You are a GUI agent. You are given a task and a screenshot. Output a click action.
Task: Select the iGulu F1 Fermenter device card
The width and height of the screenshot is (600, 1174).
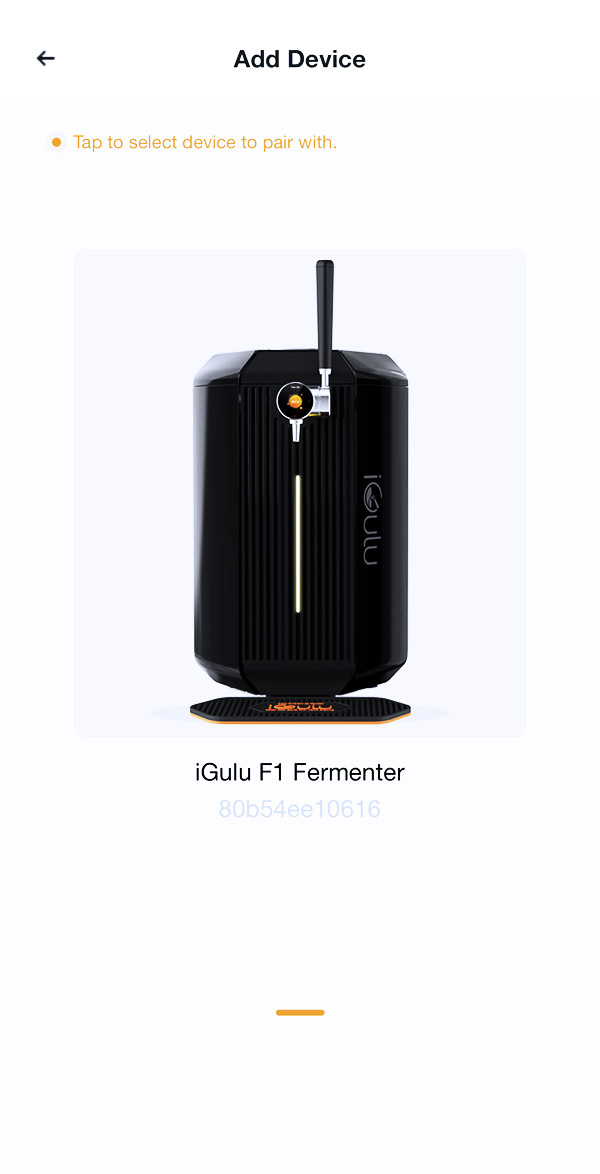[x=300, y=493]
